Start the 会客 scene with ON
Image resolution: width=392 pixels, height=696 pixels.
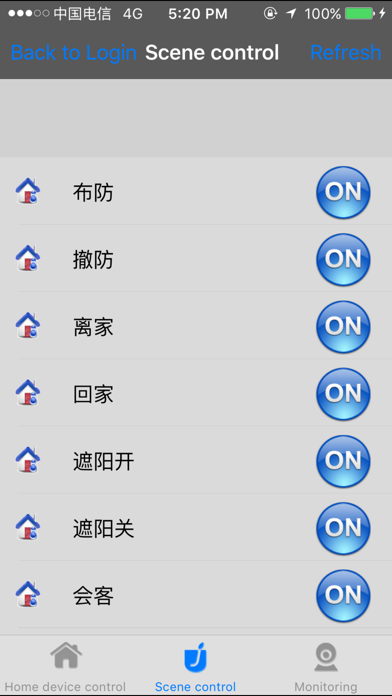[343, 596]
